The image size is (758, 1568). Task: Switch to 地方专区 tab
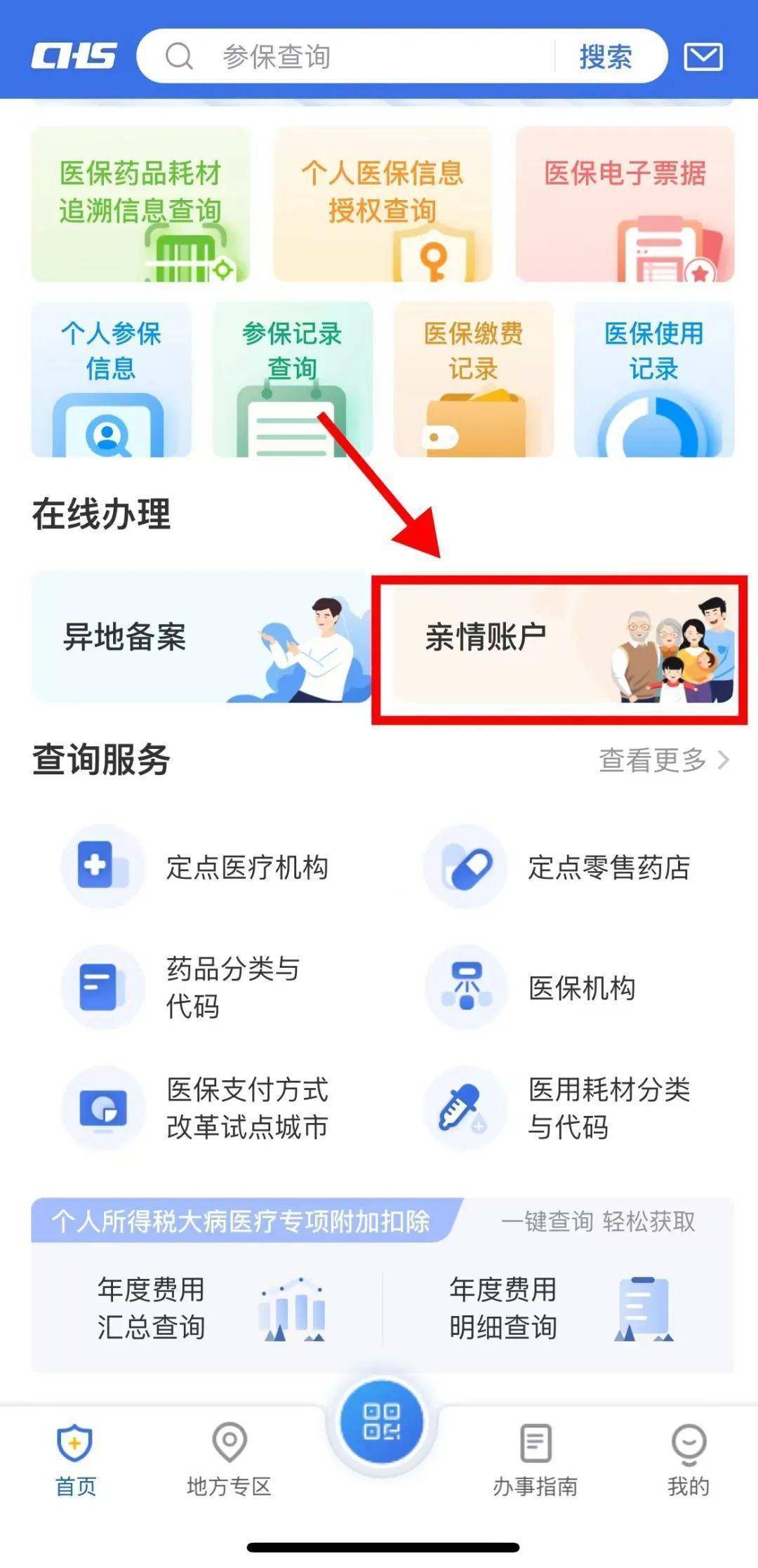(x=229, y=1460)
